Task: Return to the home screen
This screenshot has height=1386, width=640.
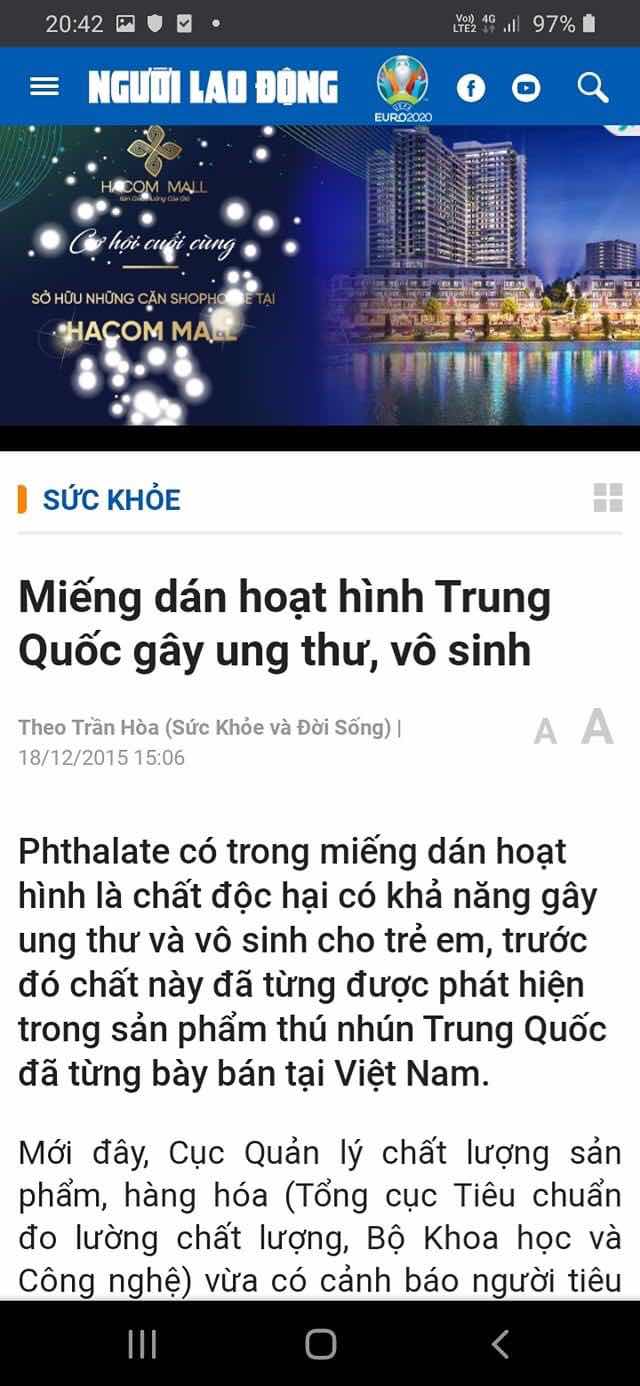Action: (x=320, y=1344)
